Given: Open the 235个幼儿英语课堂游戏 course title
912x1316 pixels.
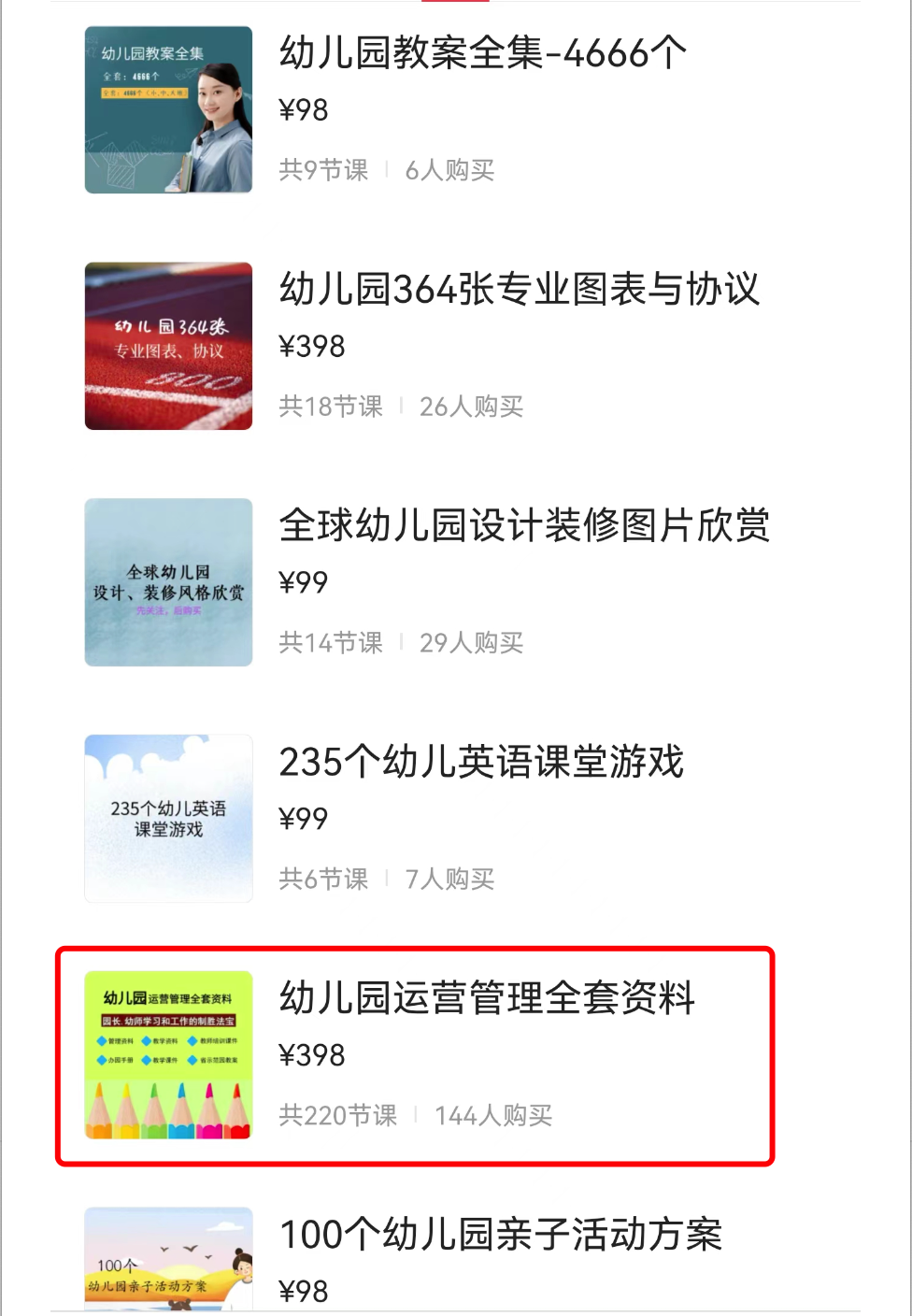Looking at the screenshot, I should 482,763.
